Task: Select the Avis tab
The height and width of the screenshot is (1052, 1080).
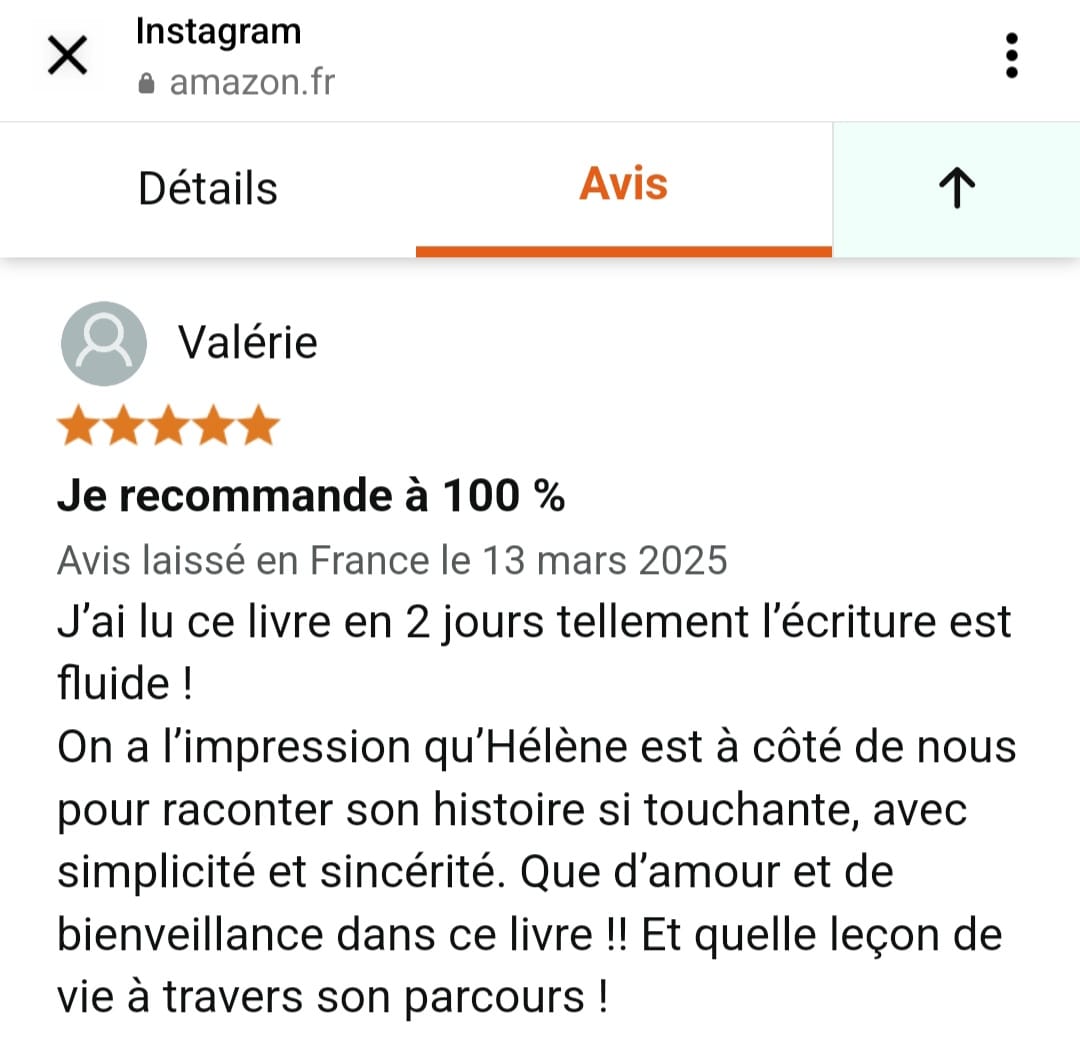Action: click(623, 186)
